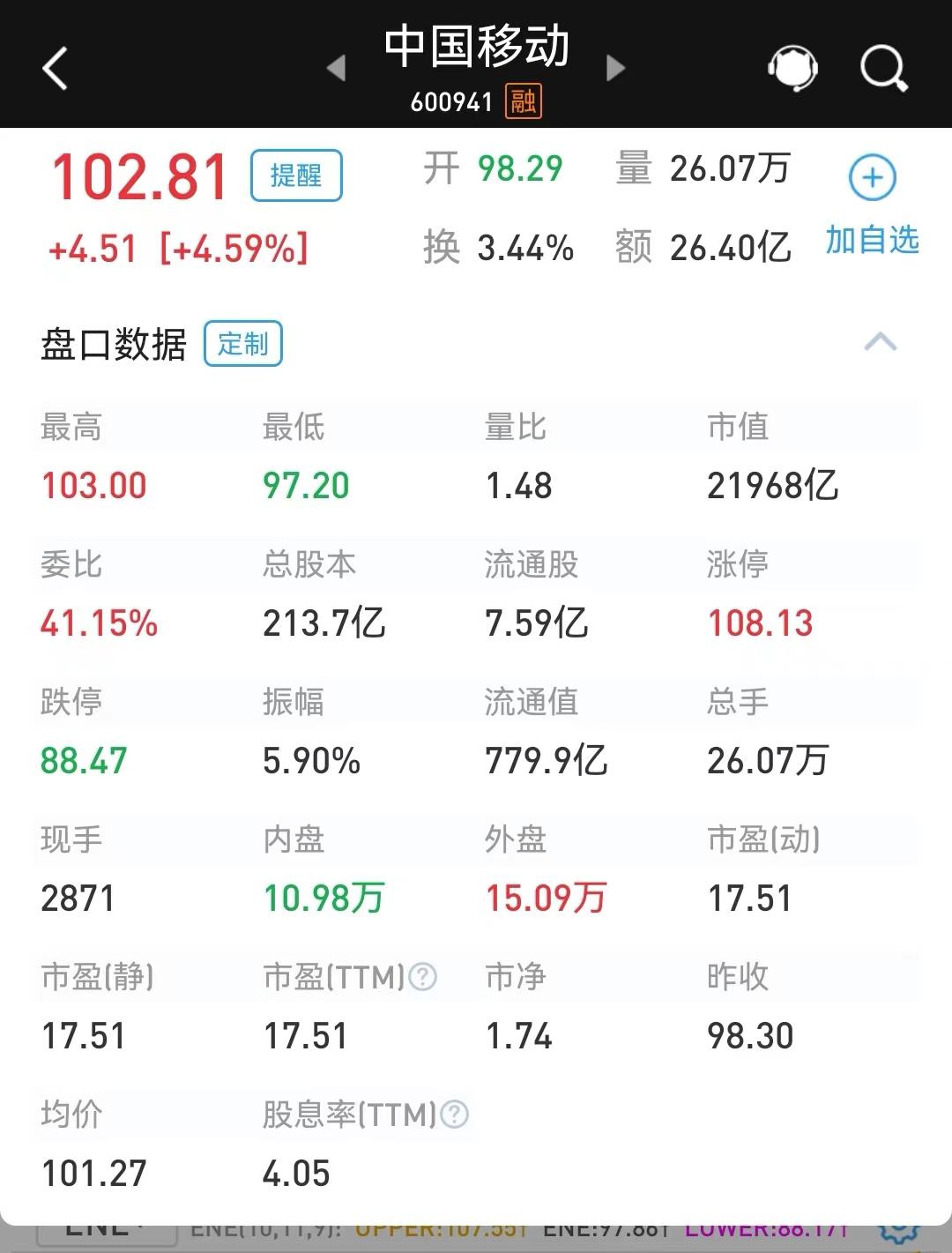This screenshot has width=952, height=1253.
Task: Customize 盘口数据 with 定制
Action: click(x=242, y=343)
